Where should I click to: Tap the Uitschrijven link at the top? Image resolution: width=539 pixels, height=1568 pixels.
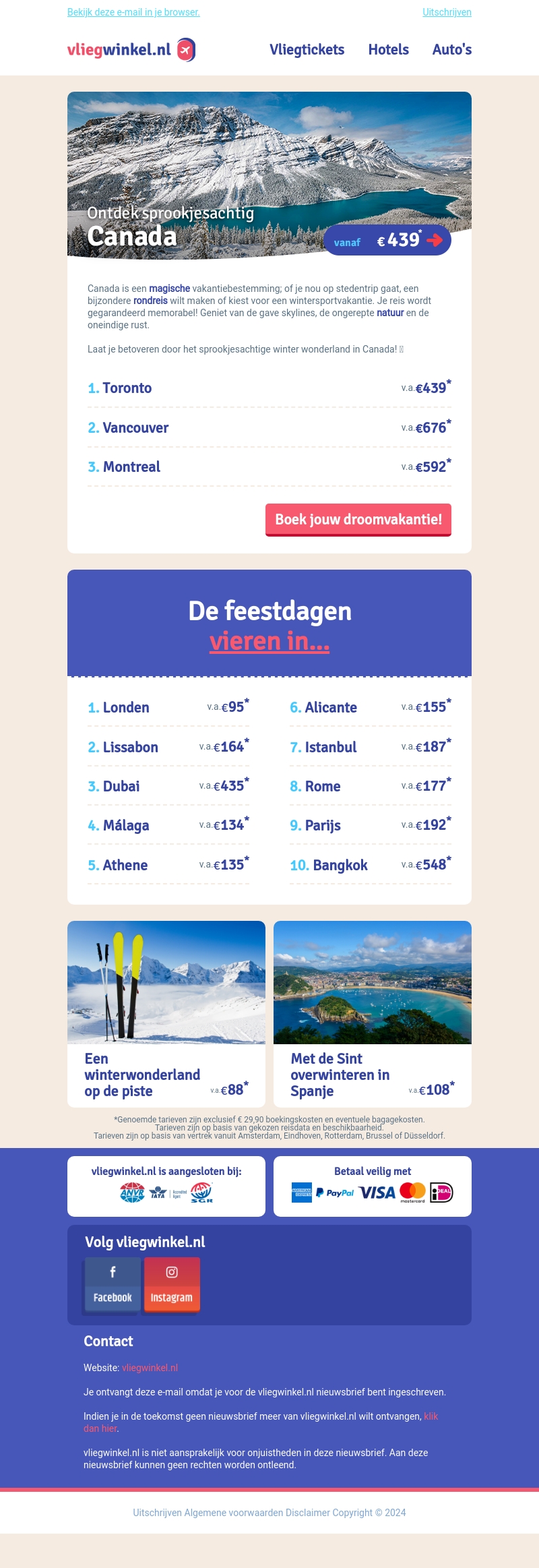[x=447, y=12]
